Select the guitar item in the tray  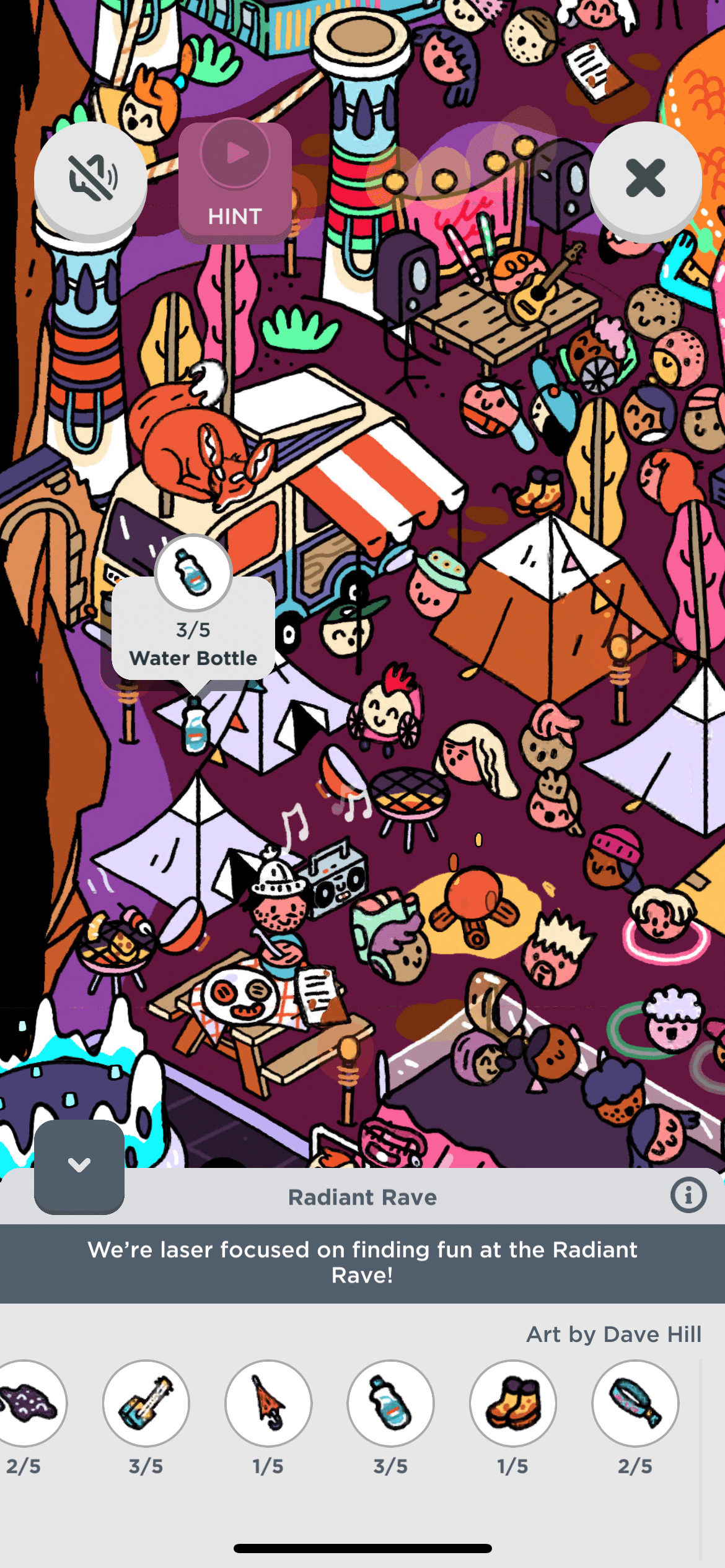(x=146, y=1403)
